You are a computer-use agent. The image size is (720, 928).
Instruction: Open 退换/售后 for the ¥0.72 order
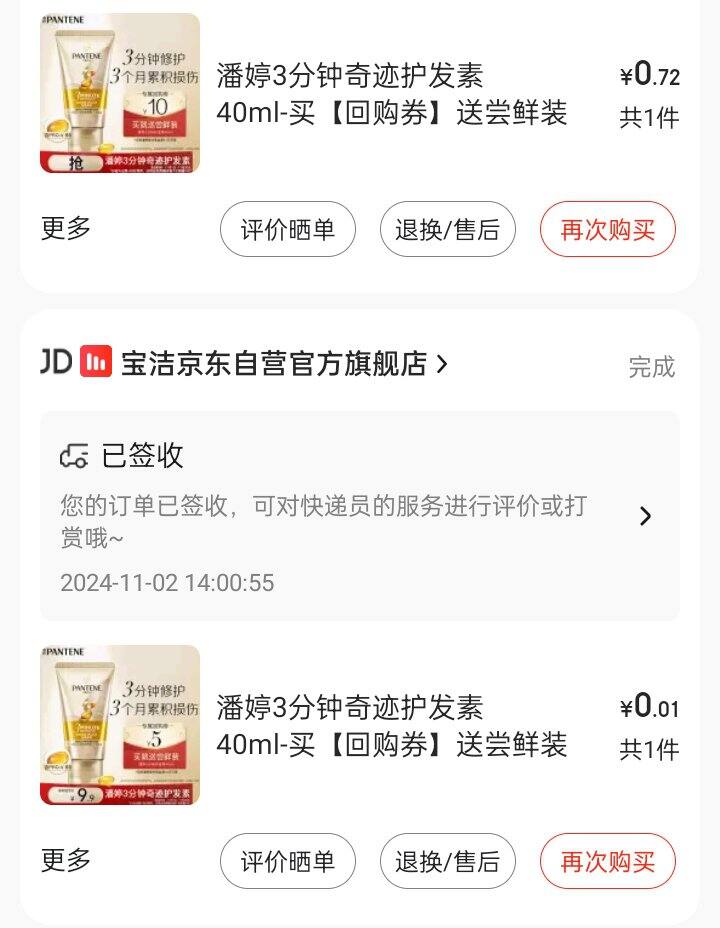(x=447, y=229)
